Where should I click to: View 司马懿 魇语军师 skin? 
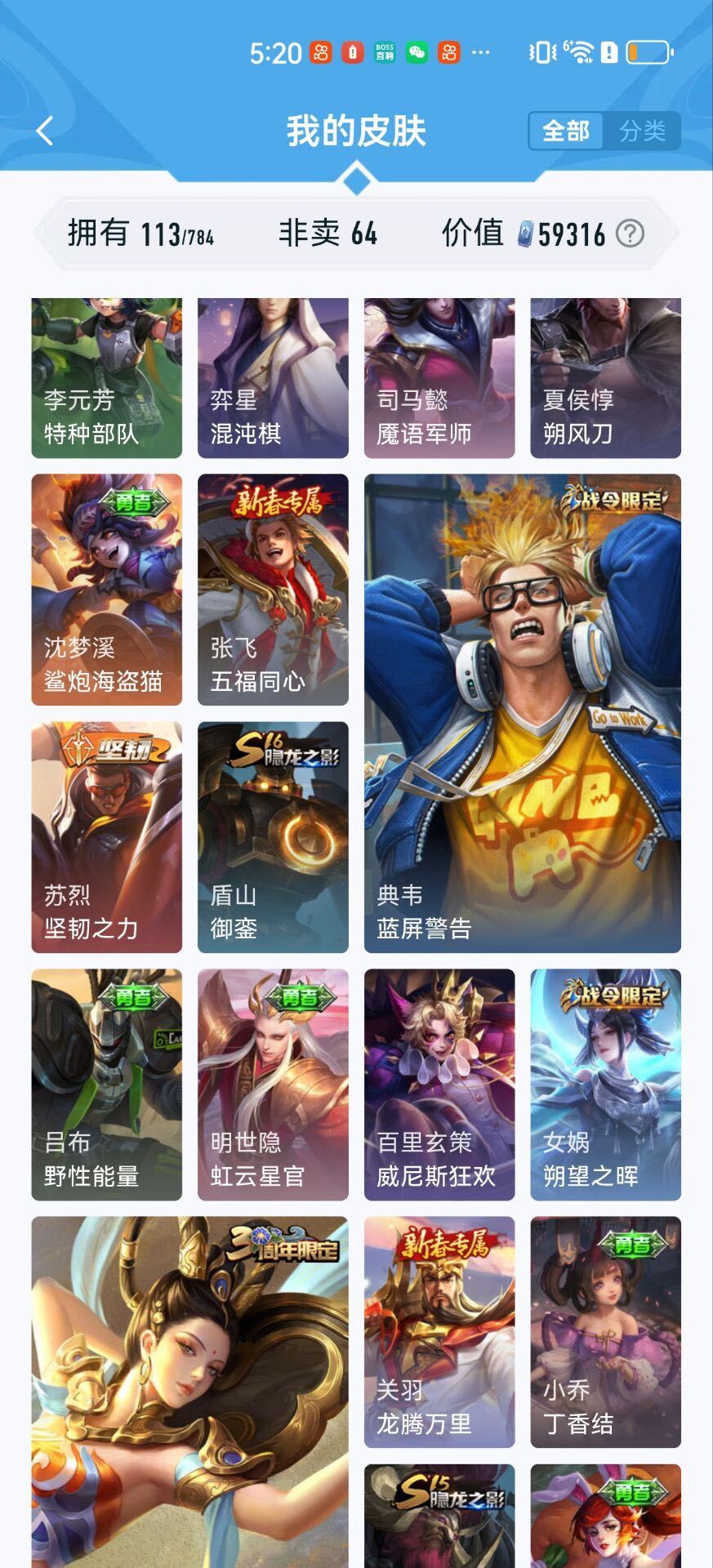tap(439, 378)
